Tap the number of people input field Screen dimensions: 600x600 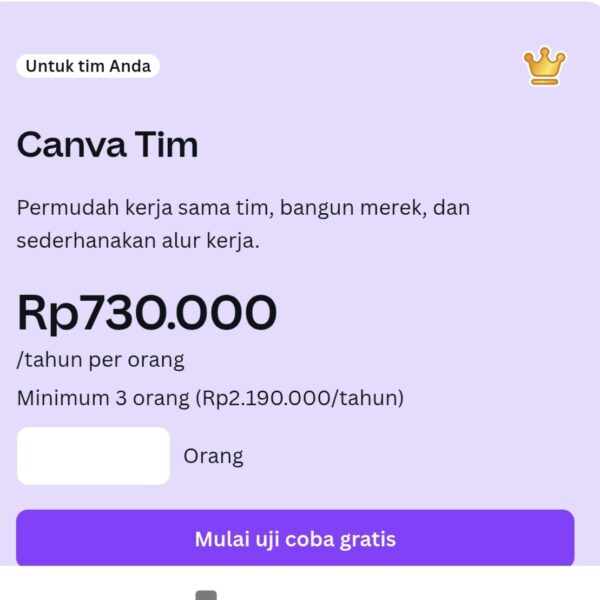tap(93, 456)
